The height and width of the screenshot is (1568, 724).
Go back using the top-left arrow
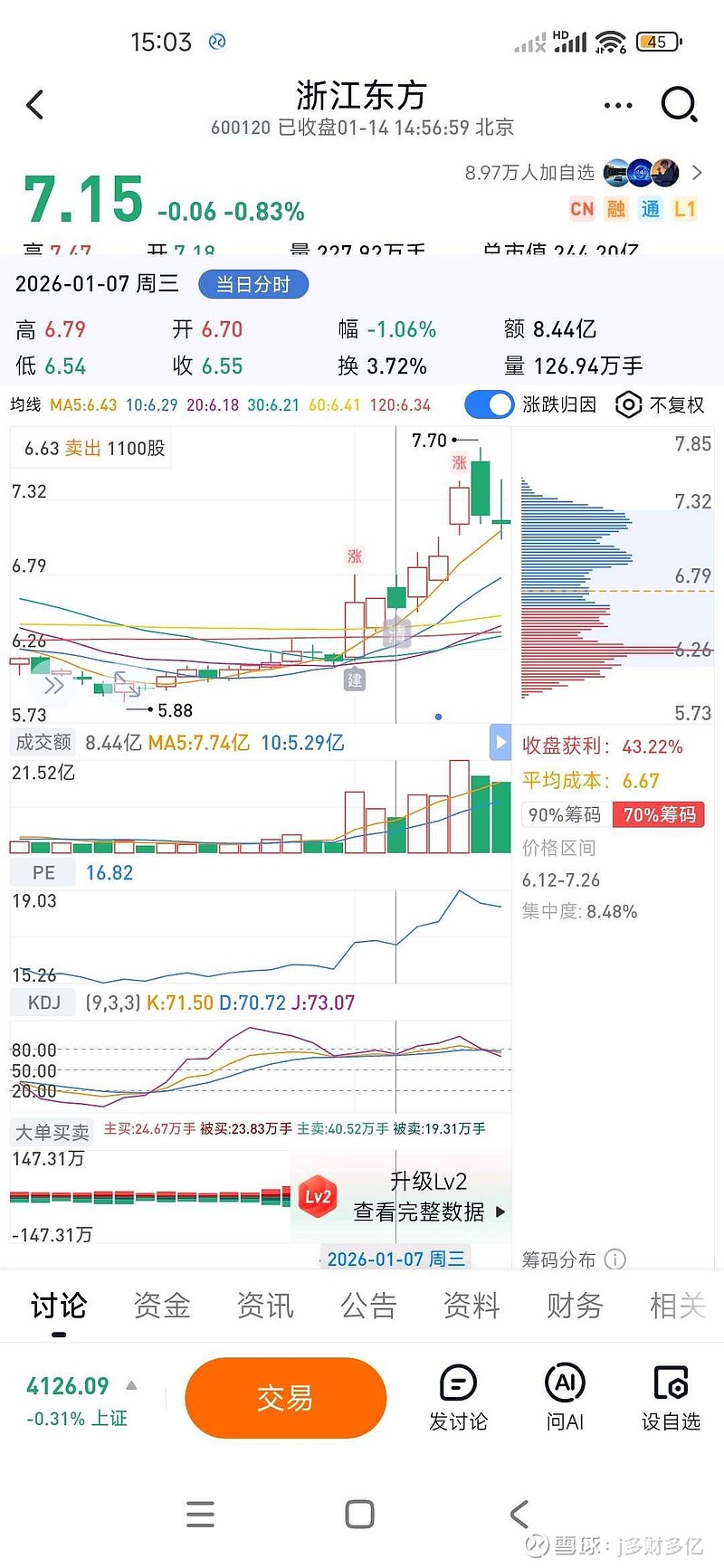pyautogui.click(x=35, y=105)
